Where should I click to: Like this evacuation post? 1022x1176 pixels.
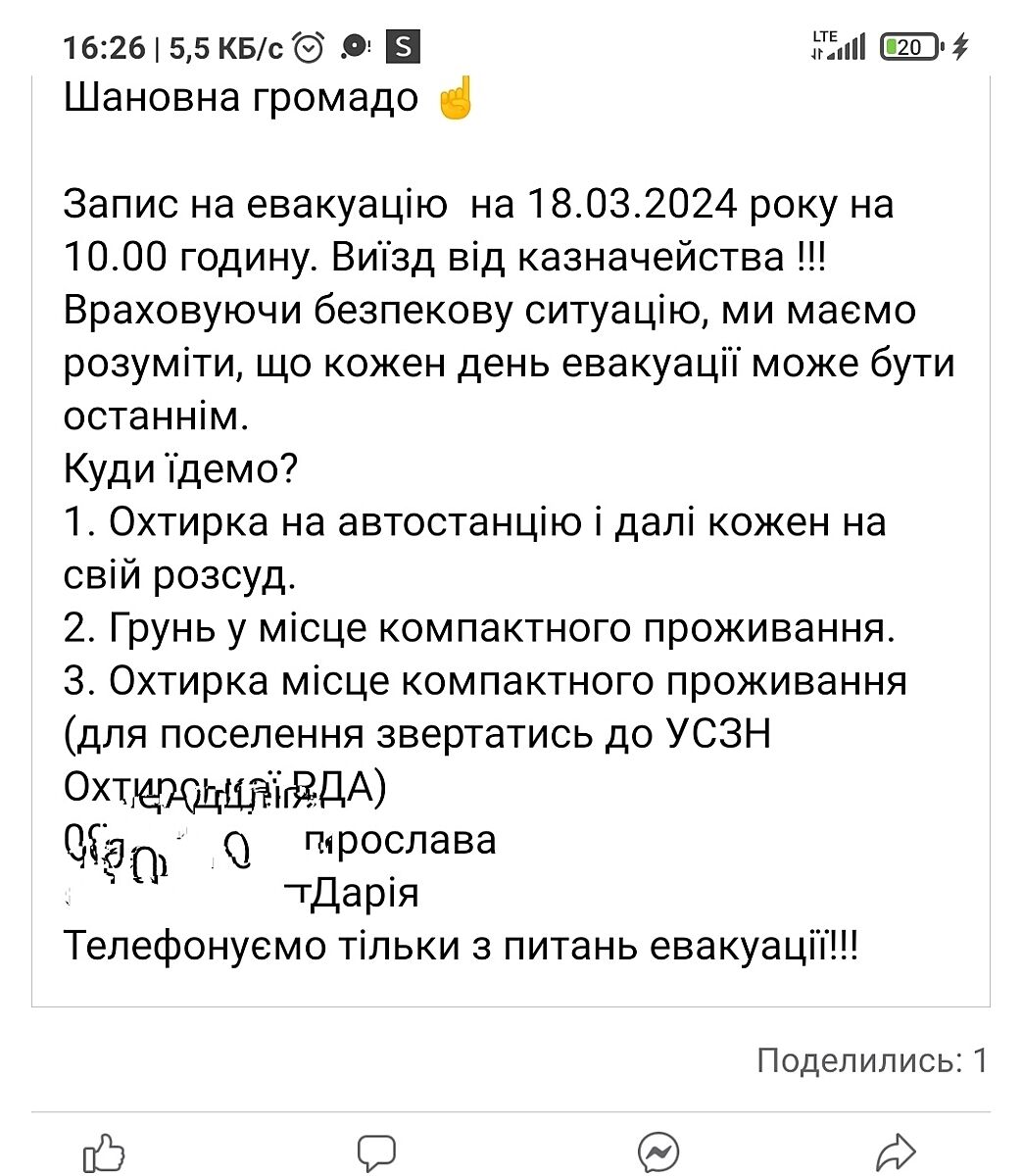click(104, 1152)
